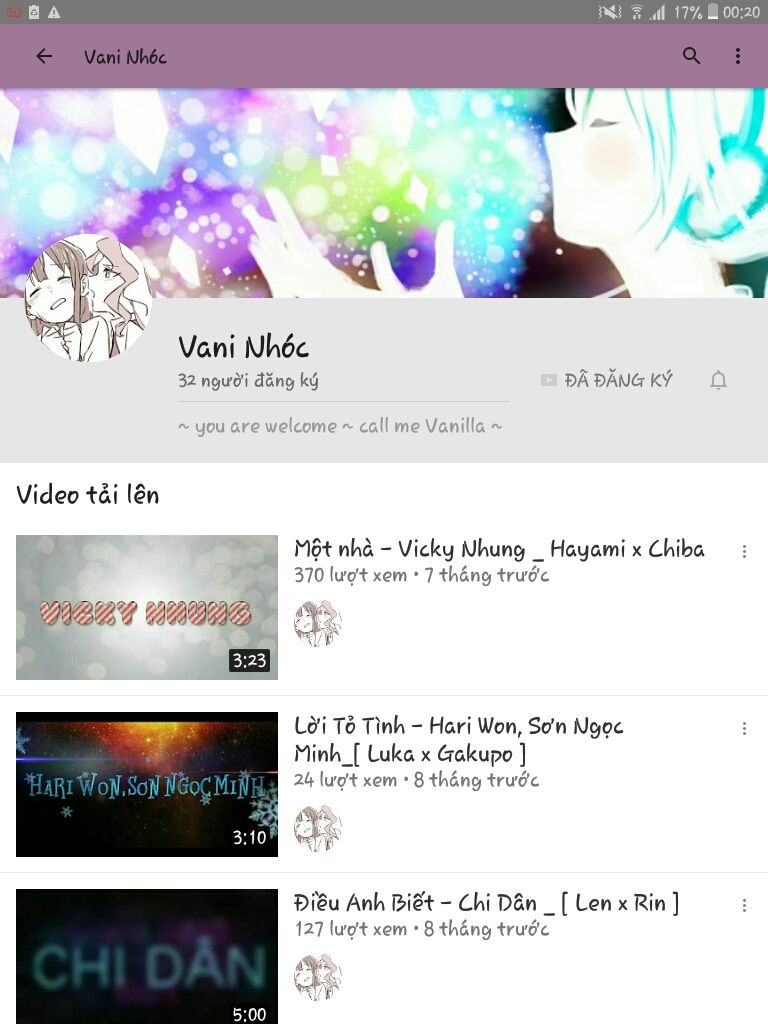The image size is (768, 1024).
Task: Search within the Vani Nhóc channel
Action: click(691, 56)
